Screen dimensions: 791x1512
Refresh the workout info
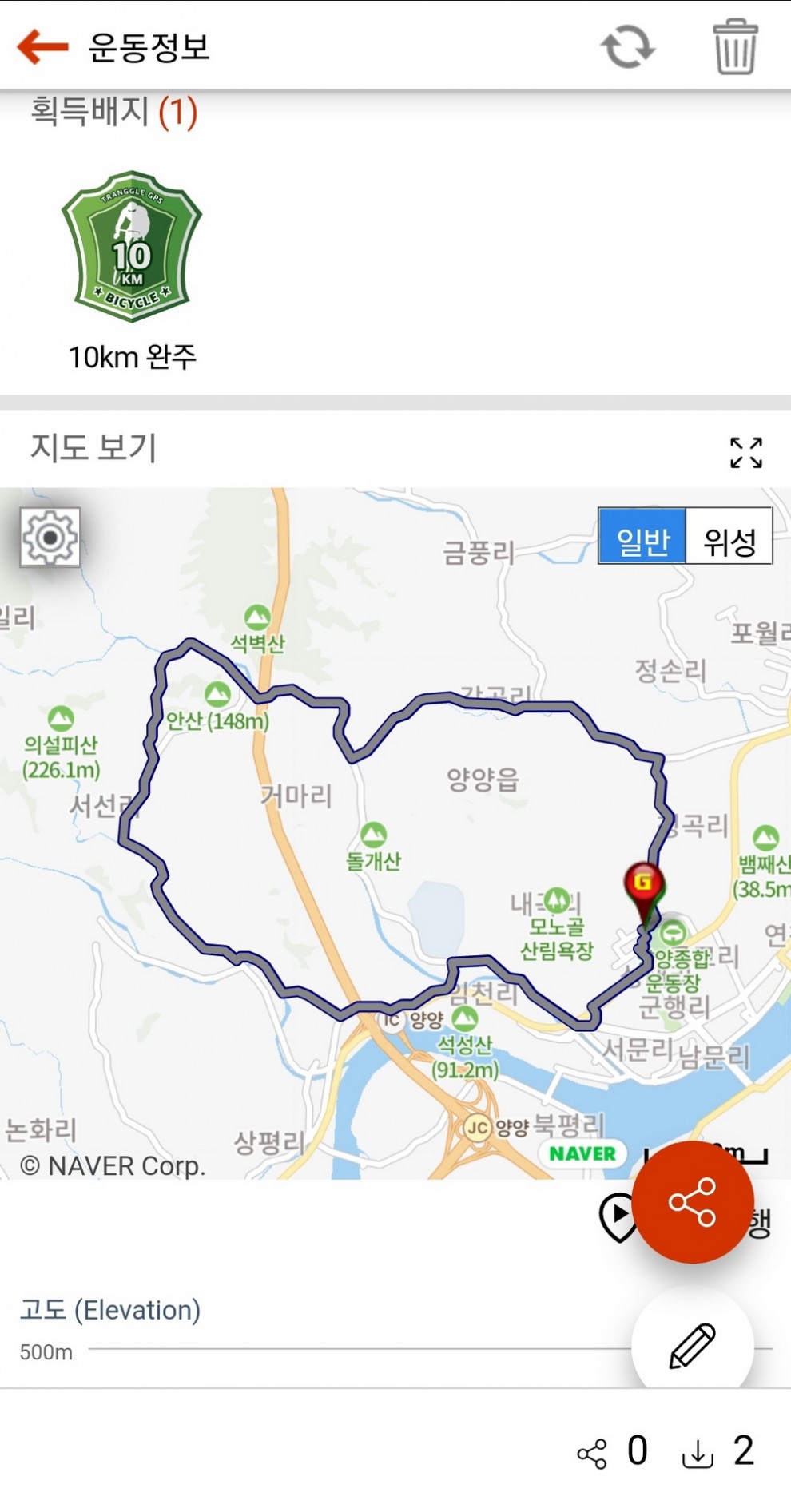627,47
